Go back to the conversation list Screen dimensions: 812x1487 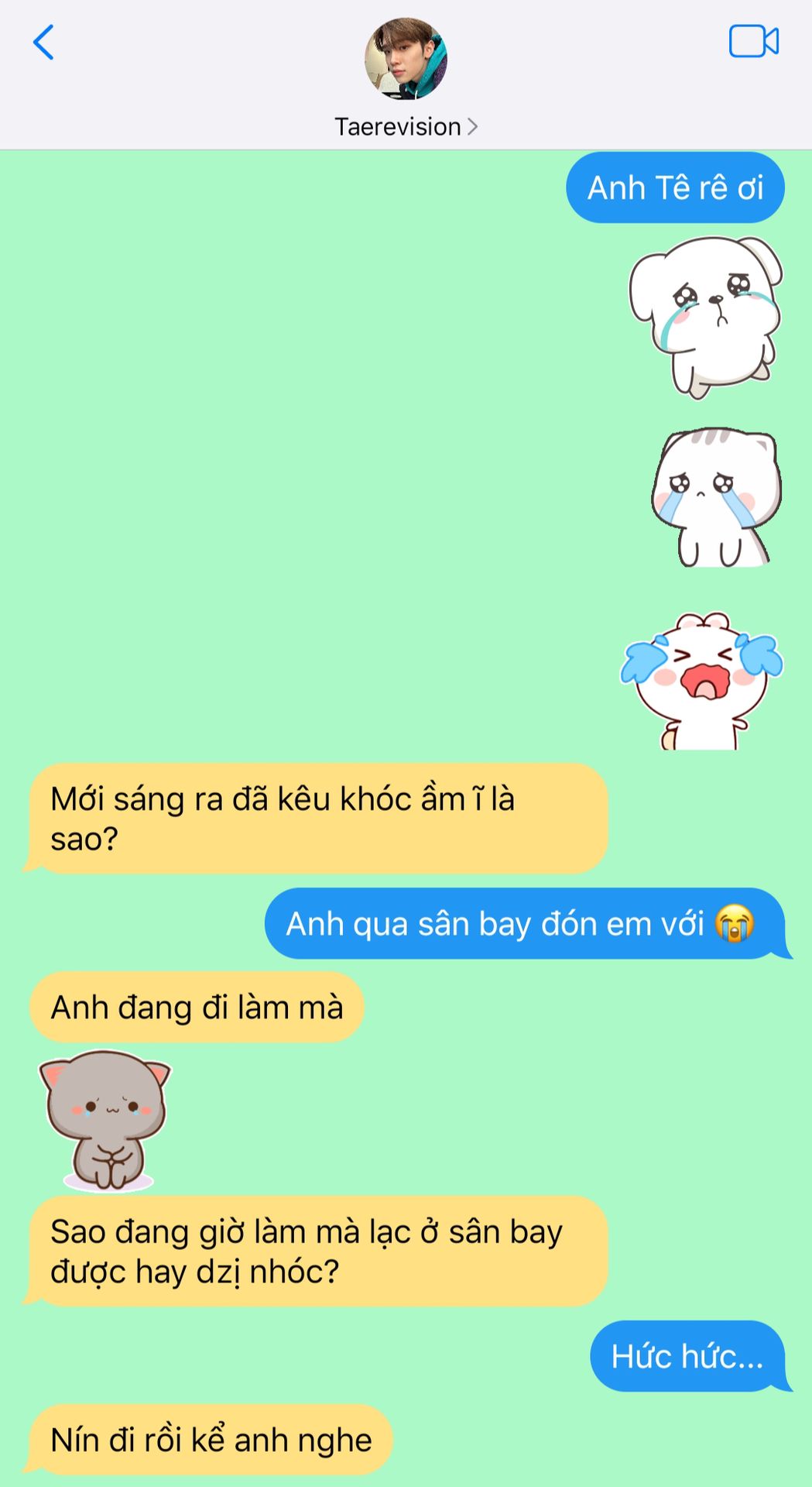pyautogui.click(x=44, y=43)
